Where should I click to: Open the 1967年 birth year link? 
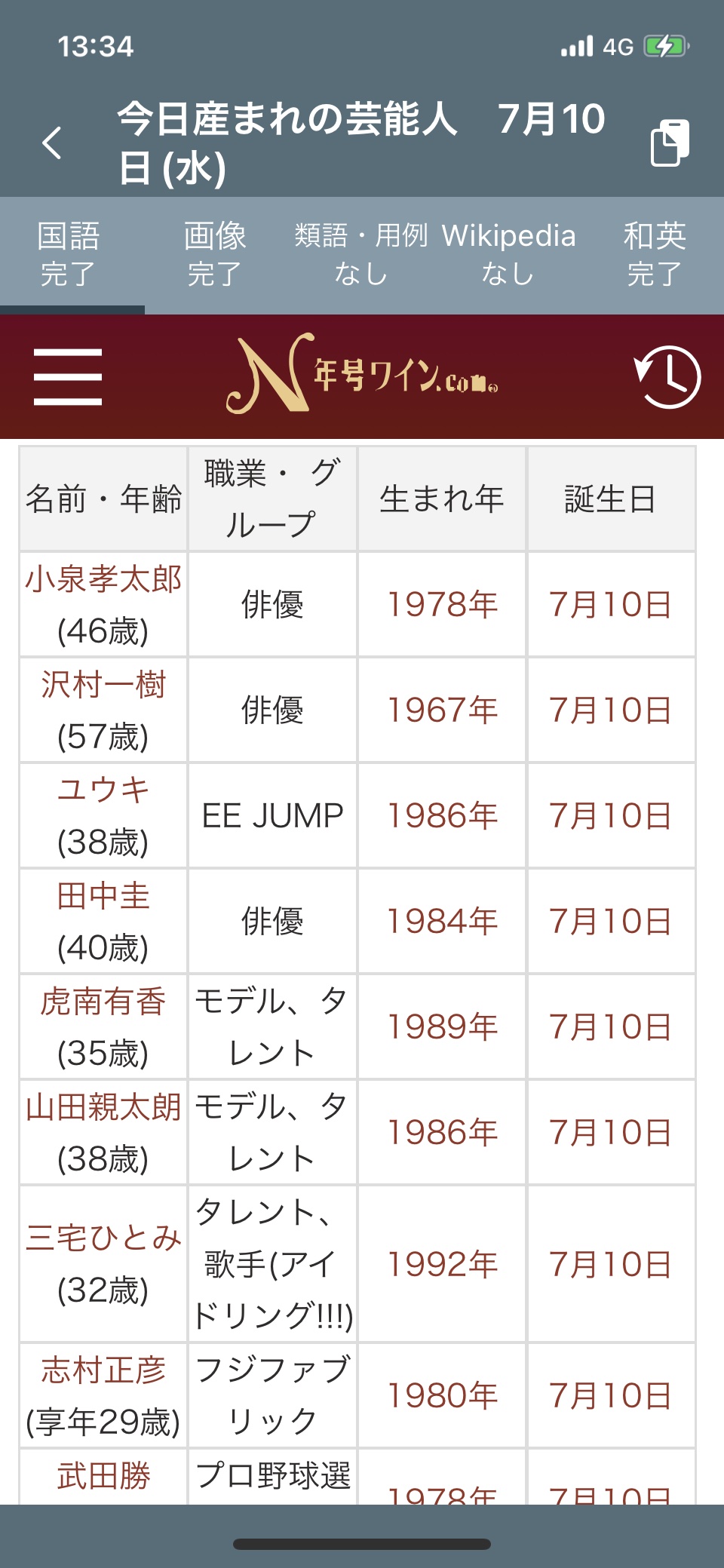coord(442,710)
